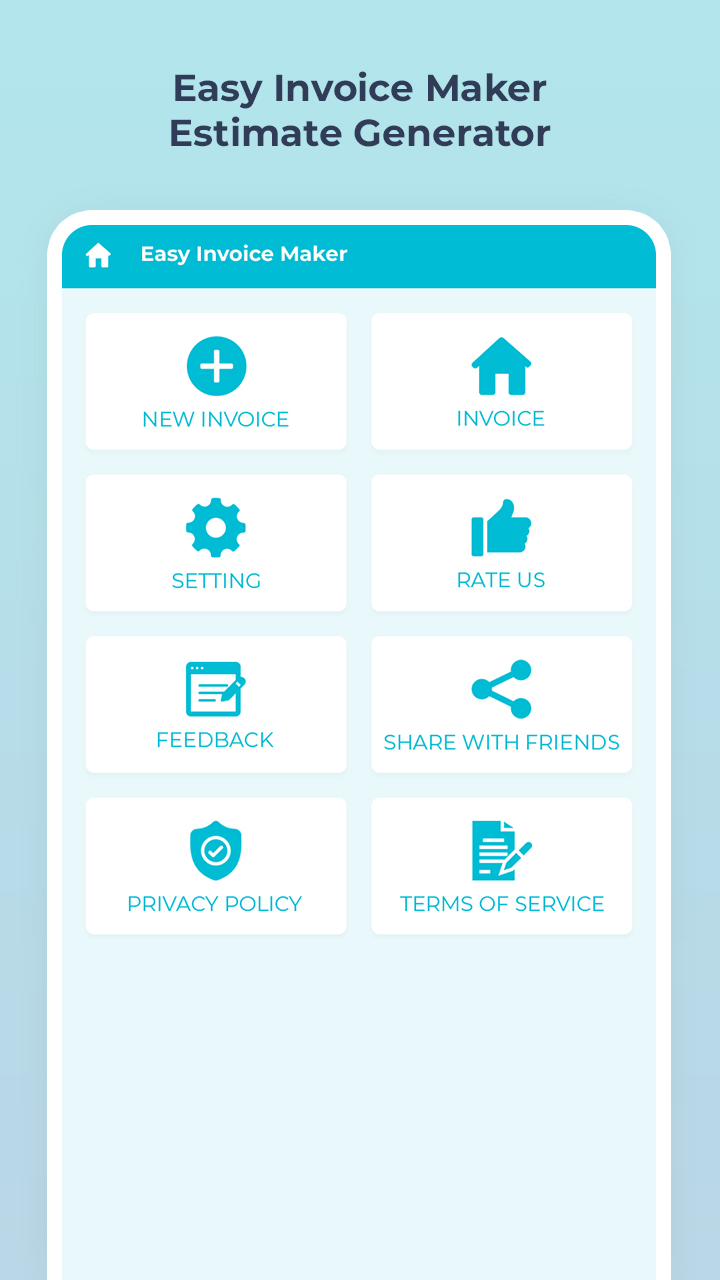The height and width of the screenshot is (1280, 720).
Task: Click the shield checkmark Privacy Policy icon
Action: (x=215, y=850)
